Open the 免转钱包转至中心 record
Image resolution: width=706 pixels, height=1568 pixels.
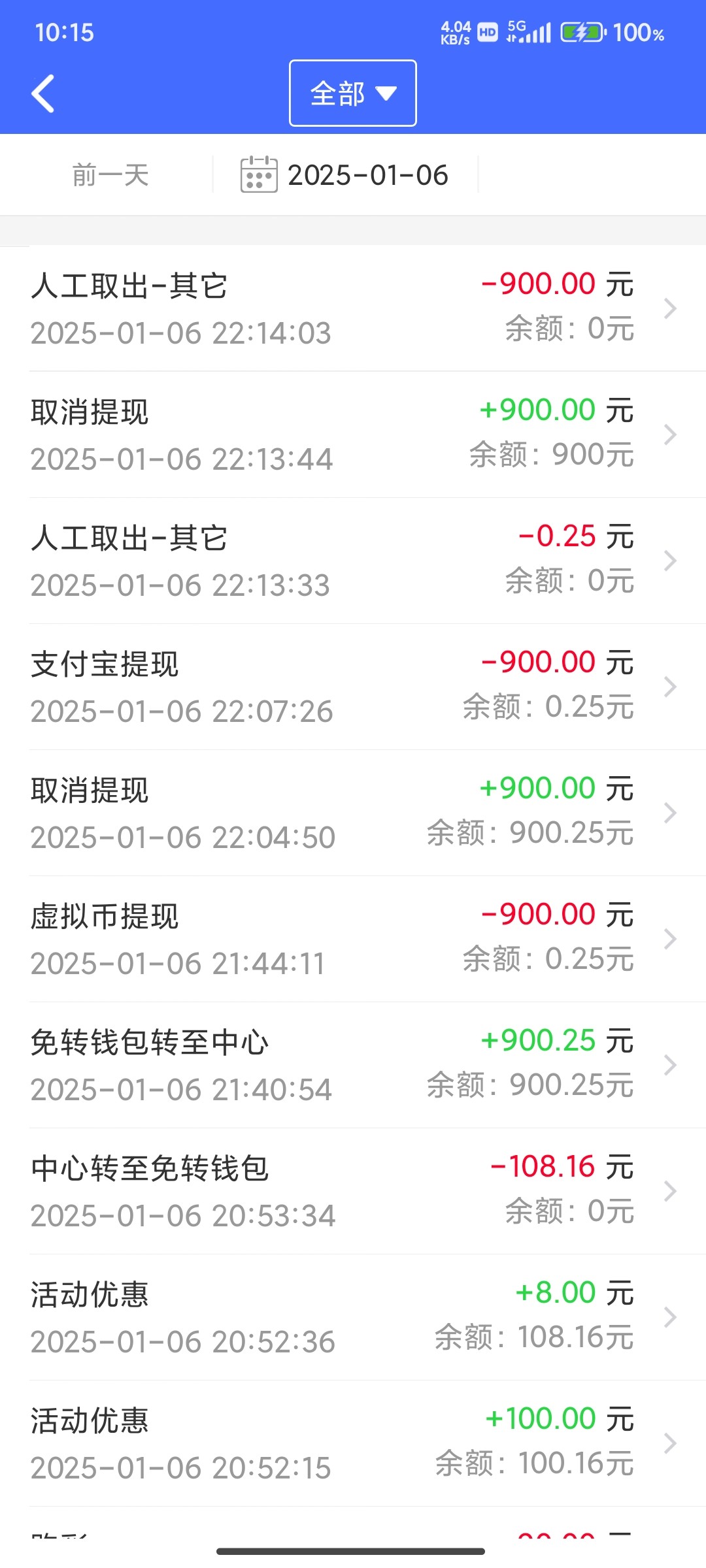point(353,1065)
